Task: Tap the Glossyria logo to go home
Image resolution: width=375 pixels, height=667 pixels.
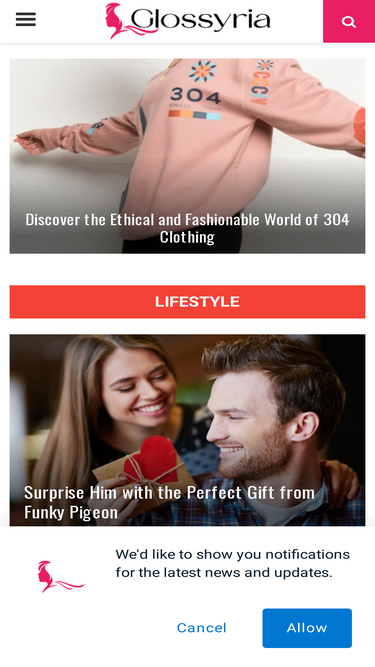Action: [x=188, y=20]
